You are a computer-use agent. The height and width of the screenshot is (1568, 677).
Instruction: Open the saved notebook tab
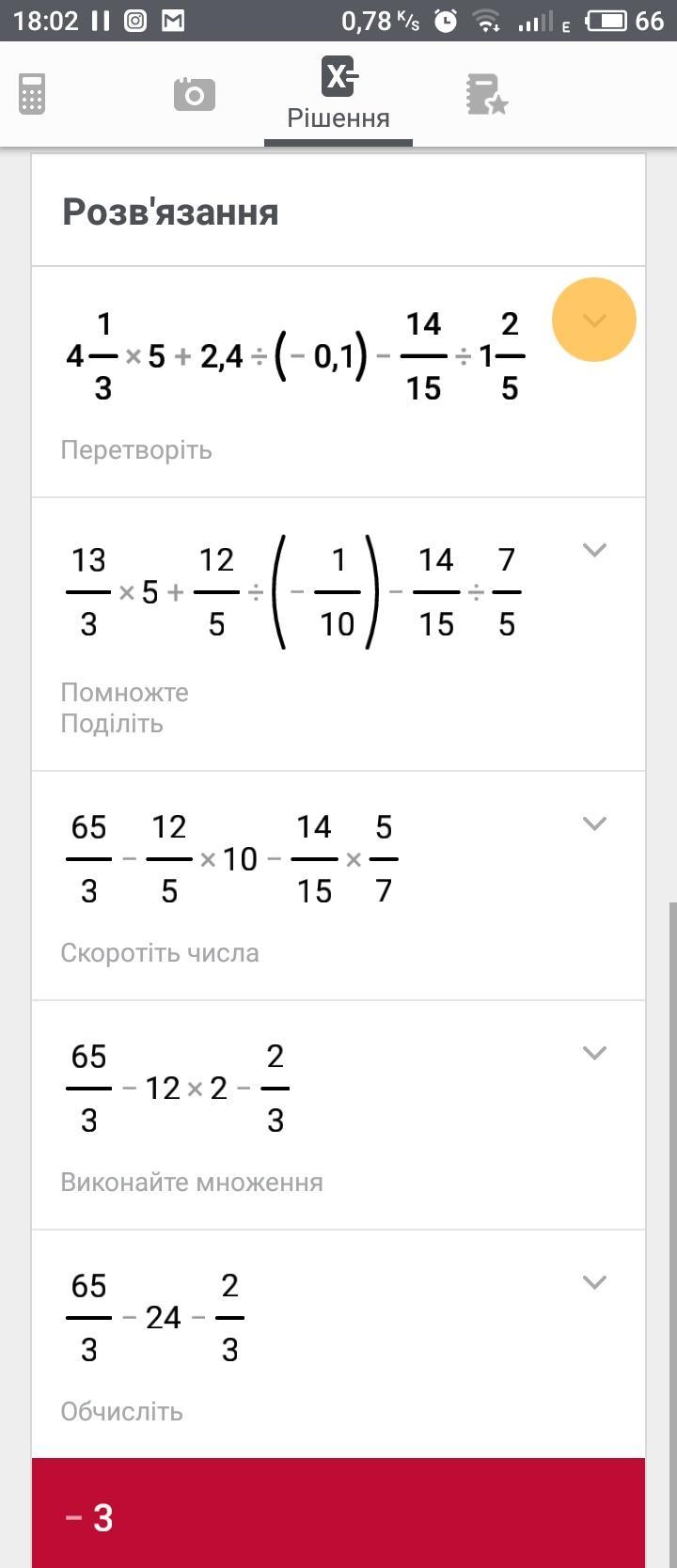486,95
